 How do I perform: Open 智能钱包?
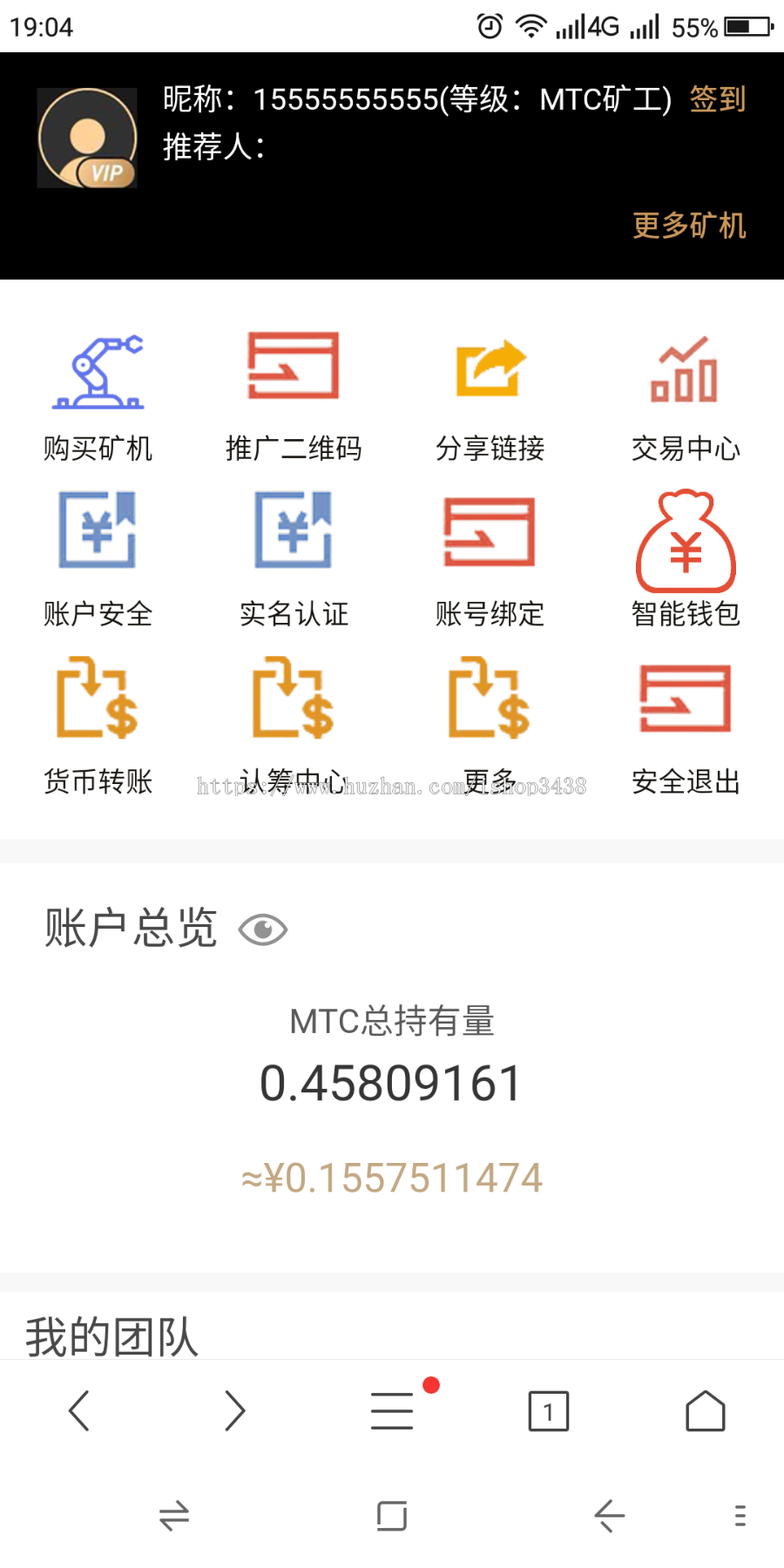(686, 559)
